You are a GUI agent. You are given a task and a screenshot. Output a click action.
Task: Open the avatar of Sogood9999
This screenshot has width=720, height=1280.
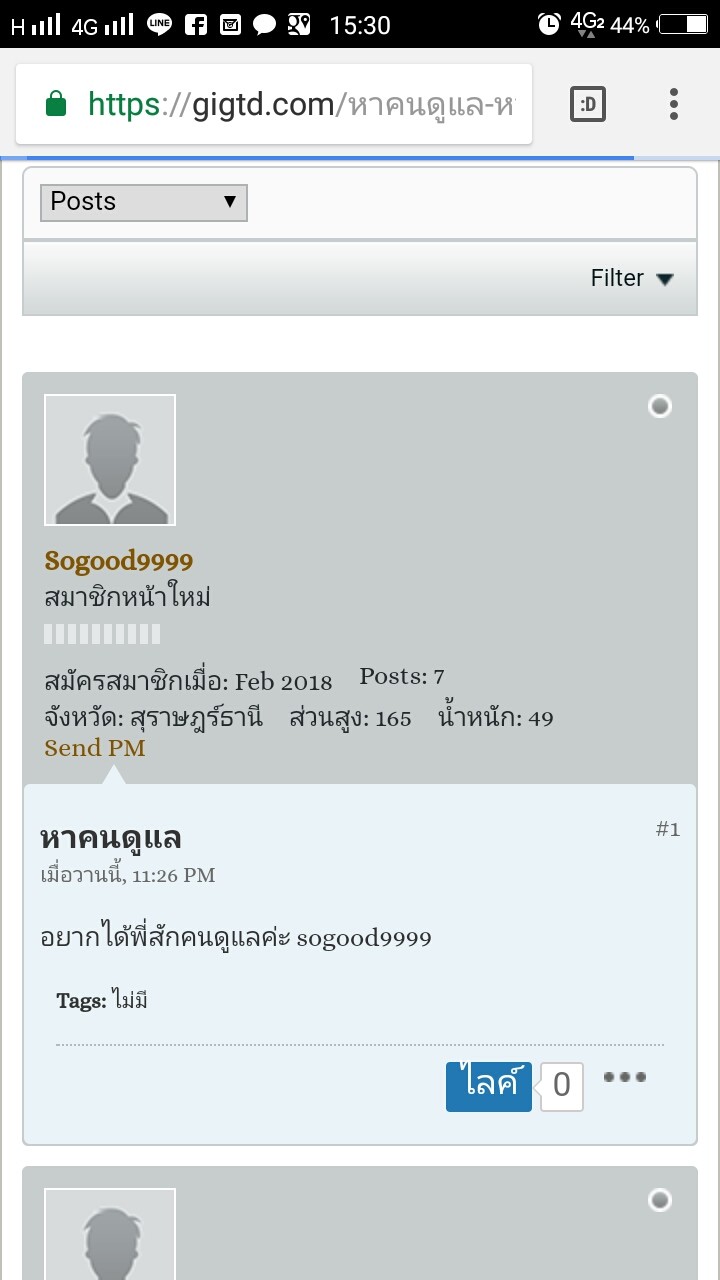[x=110, y=460]
